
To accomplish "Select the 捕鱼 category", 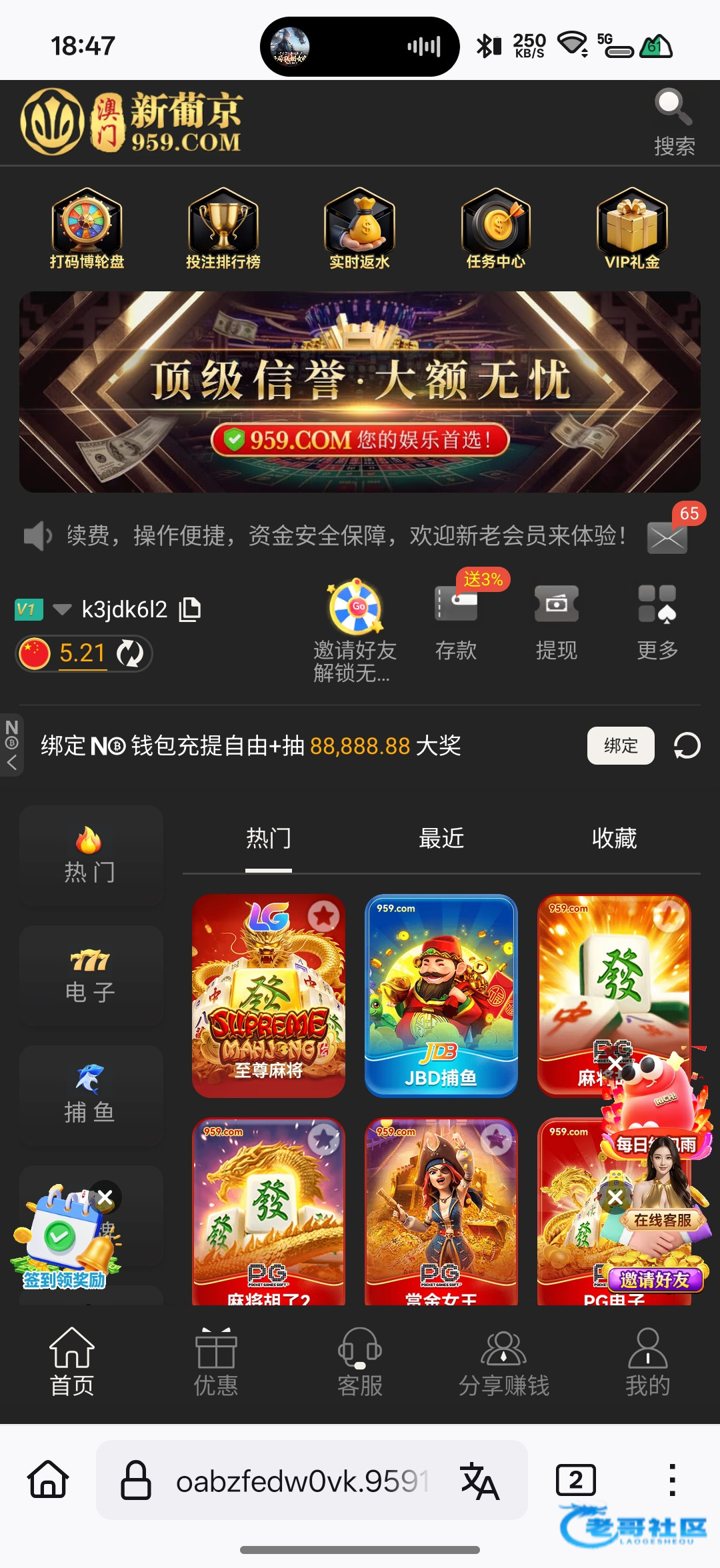I will [91, 1096].
